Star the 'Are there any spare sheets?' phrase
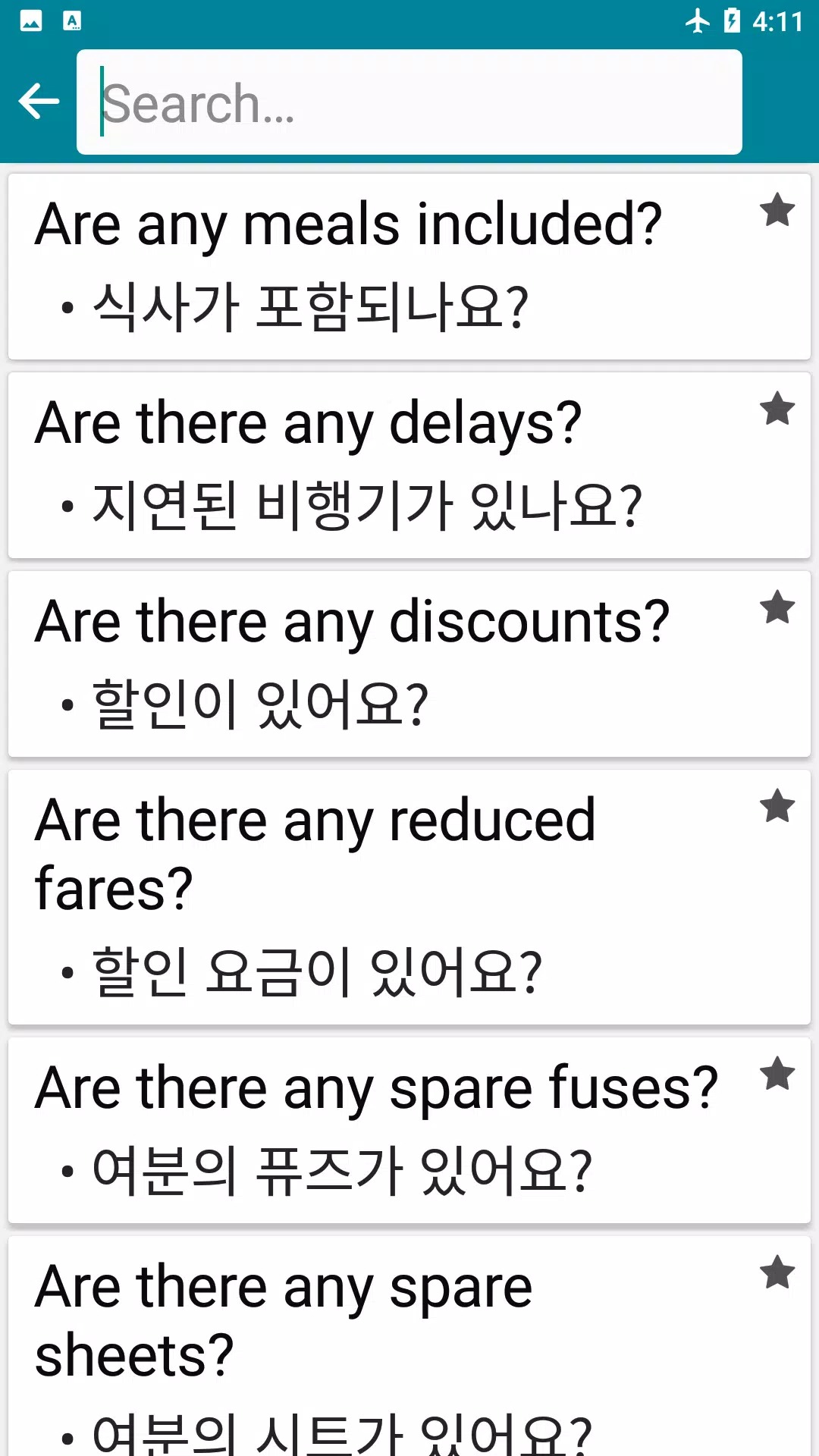Viewport: 819px width, 1456px height. tap(777, 1272)
